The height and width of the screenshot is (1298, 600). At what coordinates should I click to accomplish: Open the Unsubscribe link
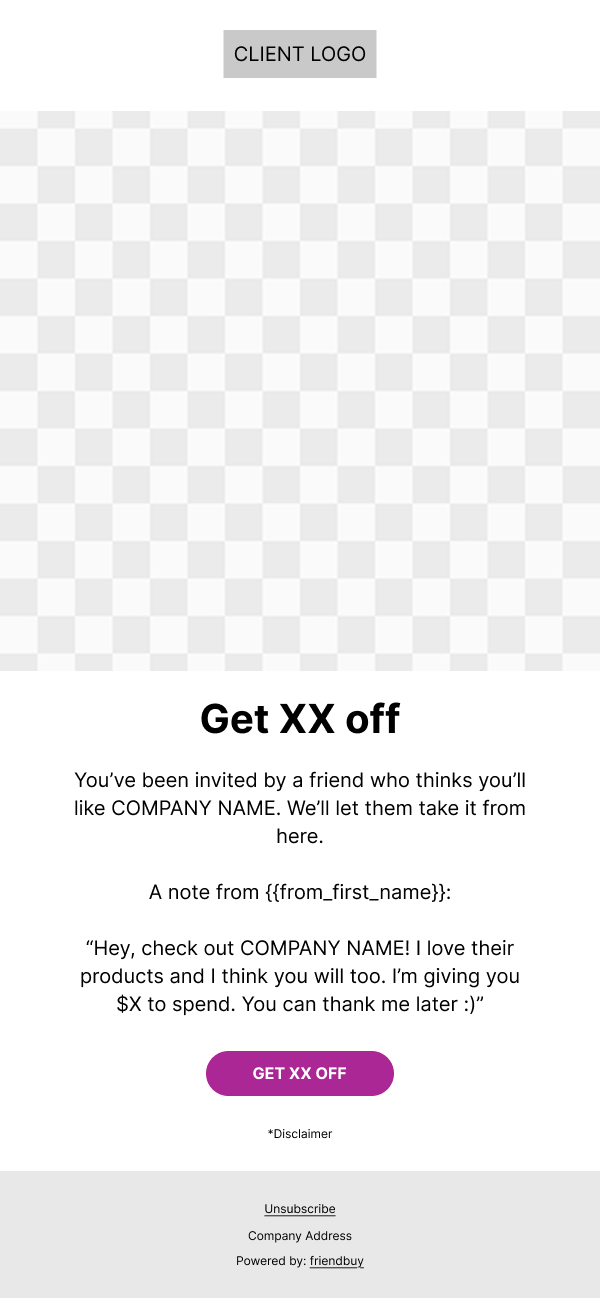click(x=300, y=1209)
